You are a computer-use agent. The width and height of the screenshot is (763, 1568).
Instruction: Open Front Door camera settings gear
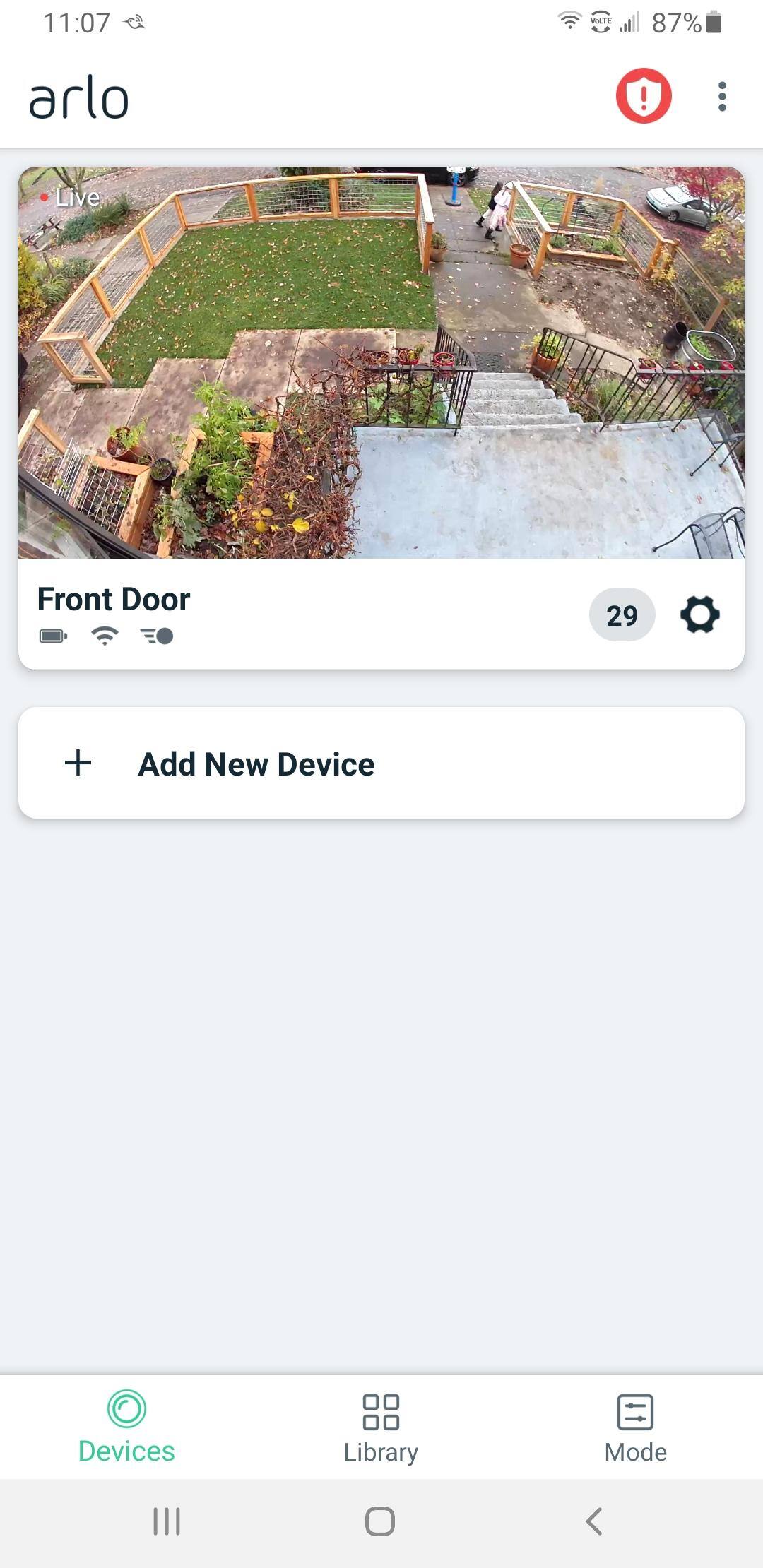(x=699, y=614)
